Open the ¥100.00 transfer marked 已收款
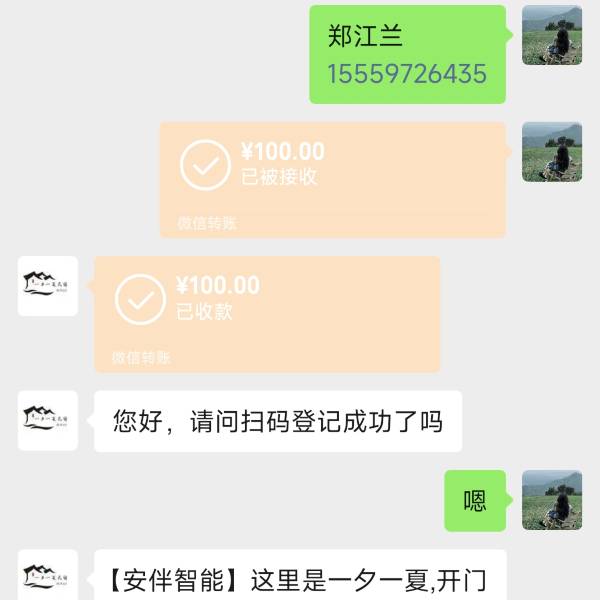600x600 pixels. tap(267, 313)
